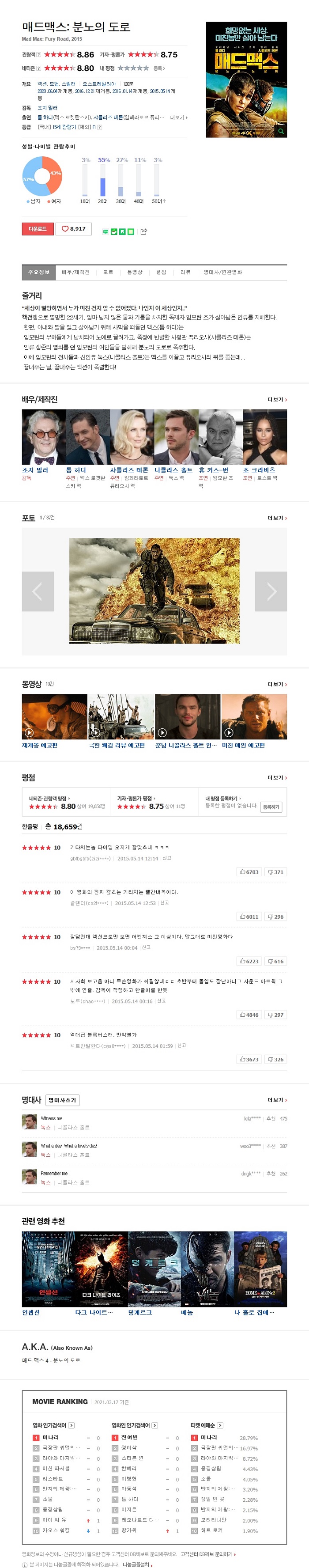
Task: Select the 동영상 tab
Action: (135, 272)
